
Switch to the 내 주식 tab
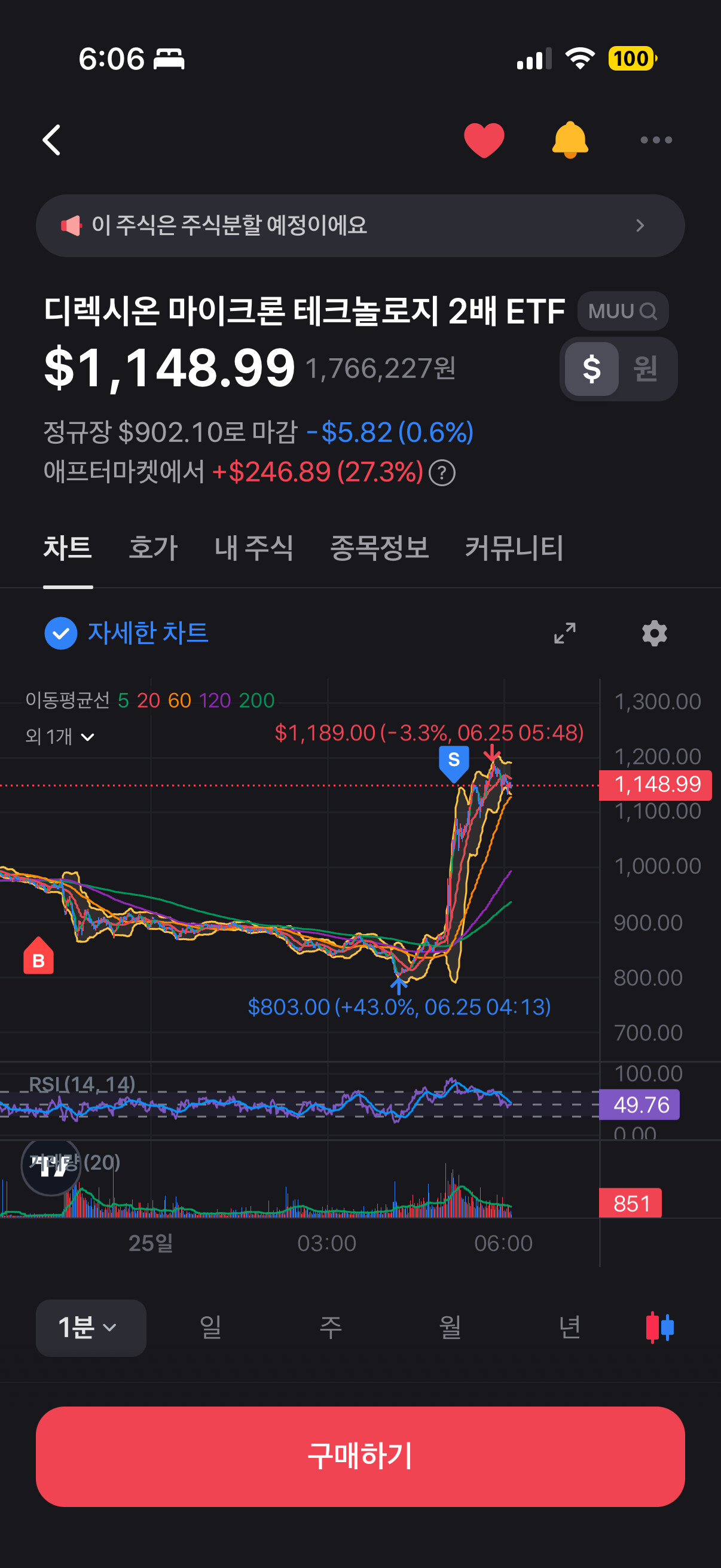[253, 547]
